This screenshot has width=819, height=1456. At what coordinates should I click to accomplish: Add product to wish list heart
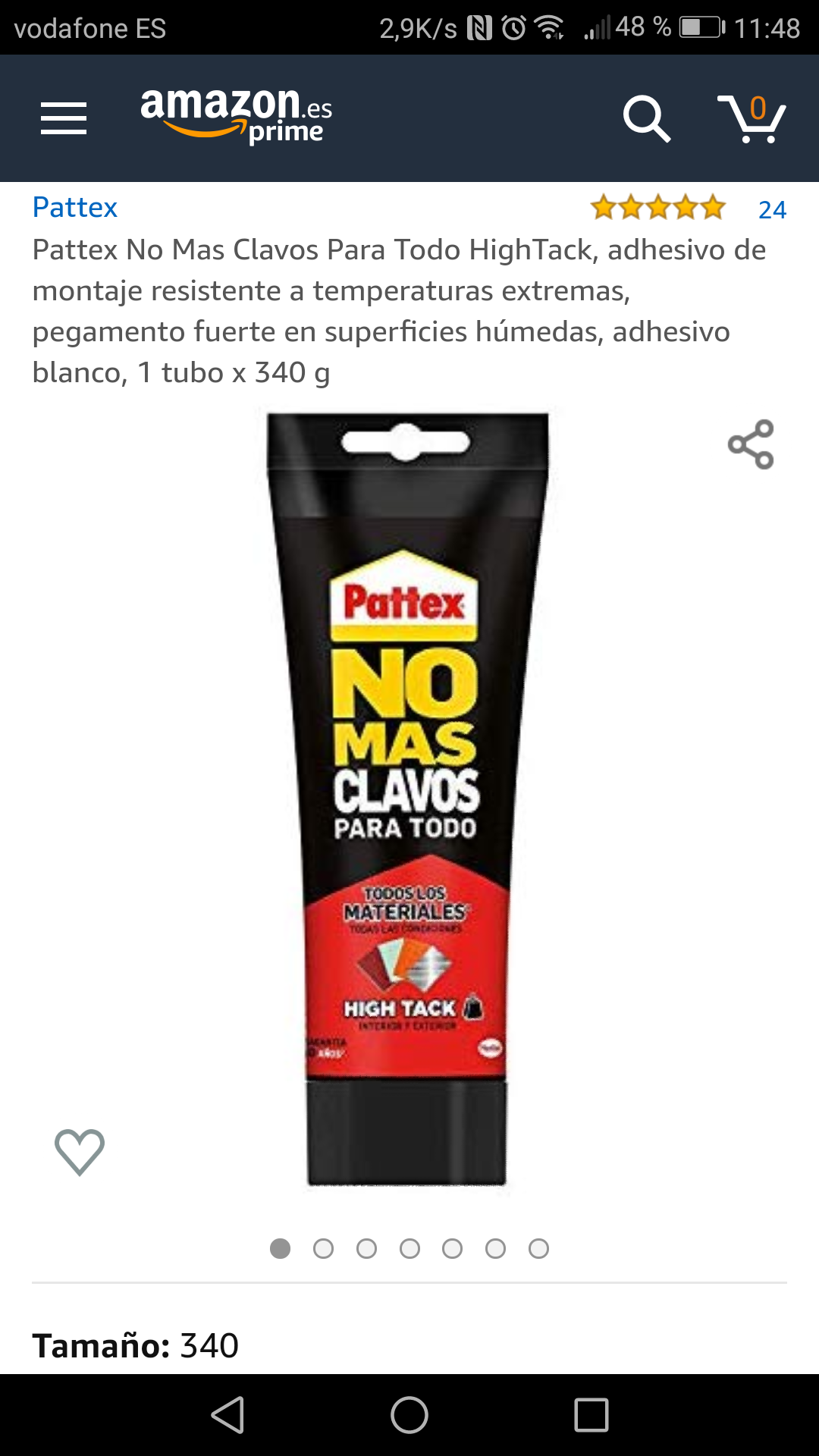click(x=80, y=1151)
